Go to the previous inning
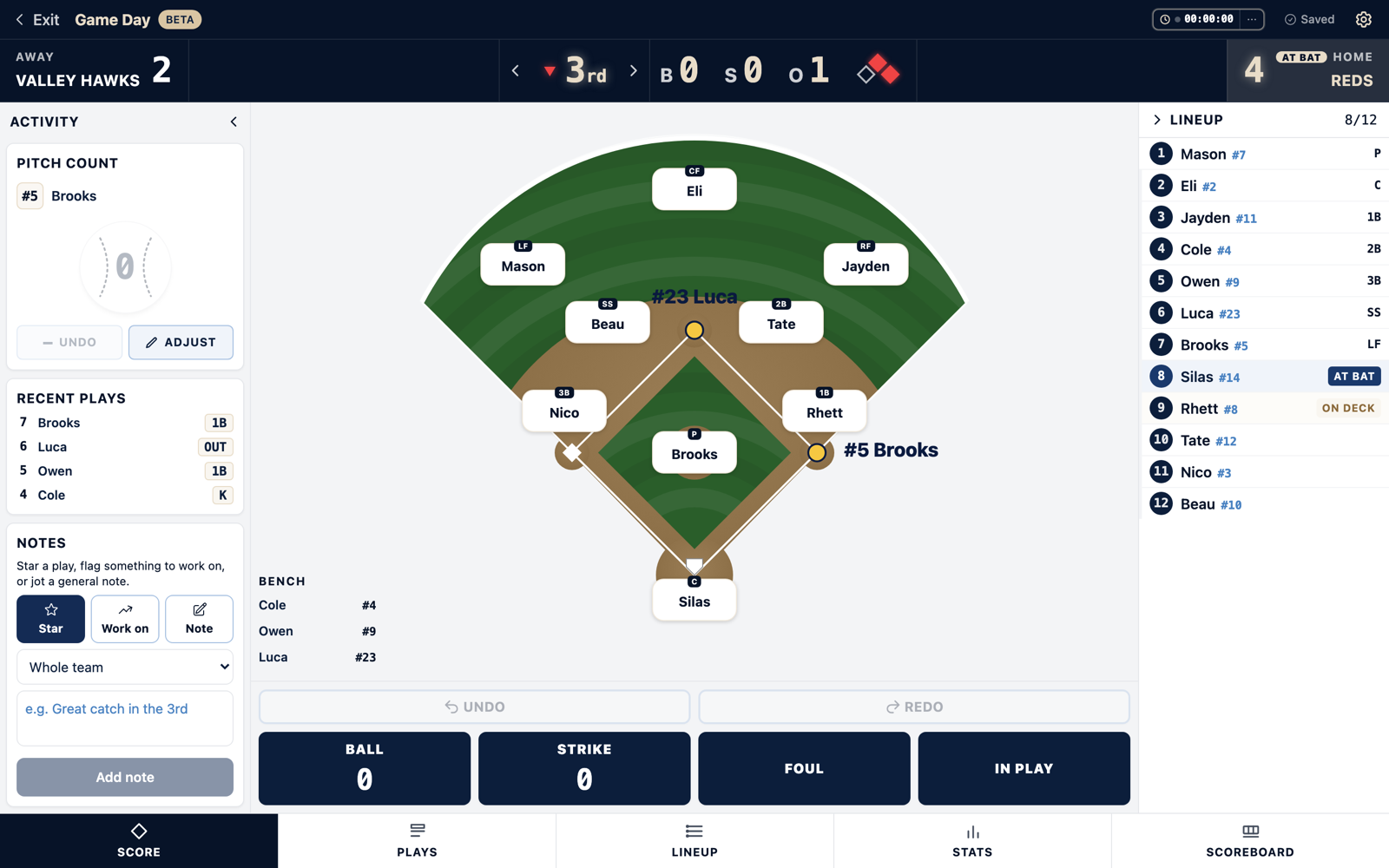Image resolution: width=1389 pixels, height=868 pixels. pos(516,70)
